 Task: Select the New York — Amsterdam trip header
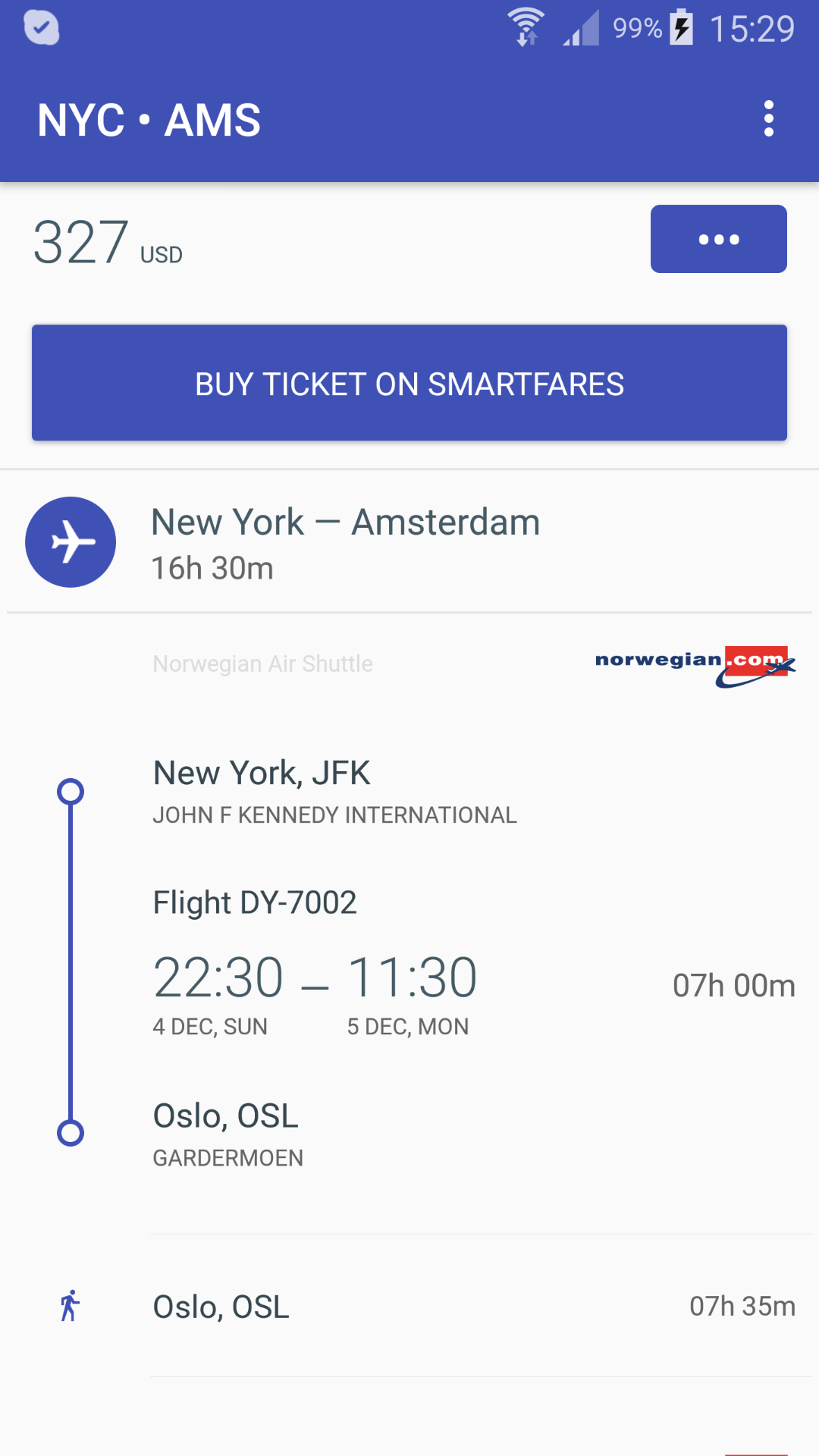coord(345,521)
